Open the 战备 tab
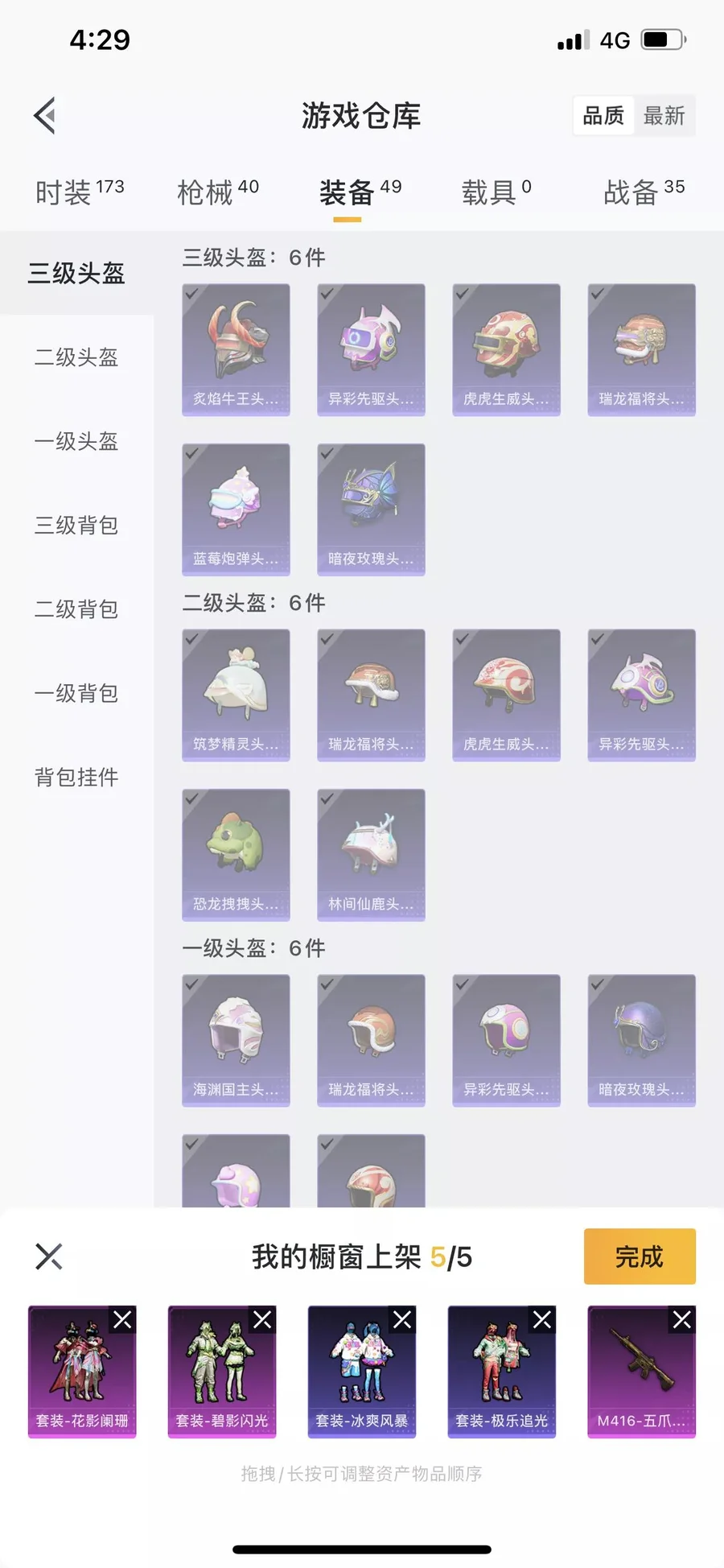 [x=644, y=192]
